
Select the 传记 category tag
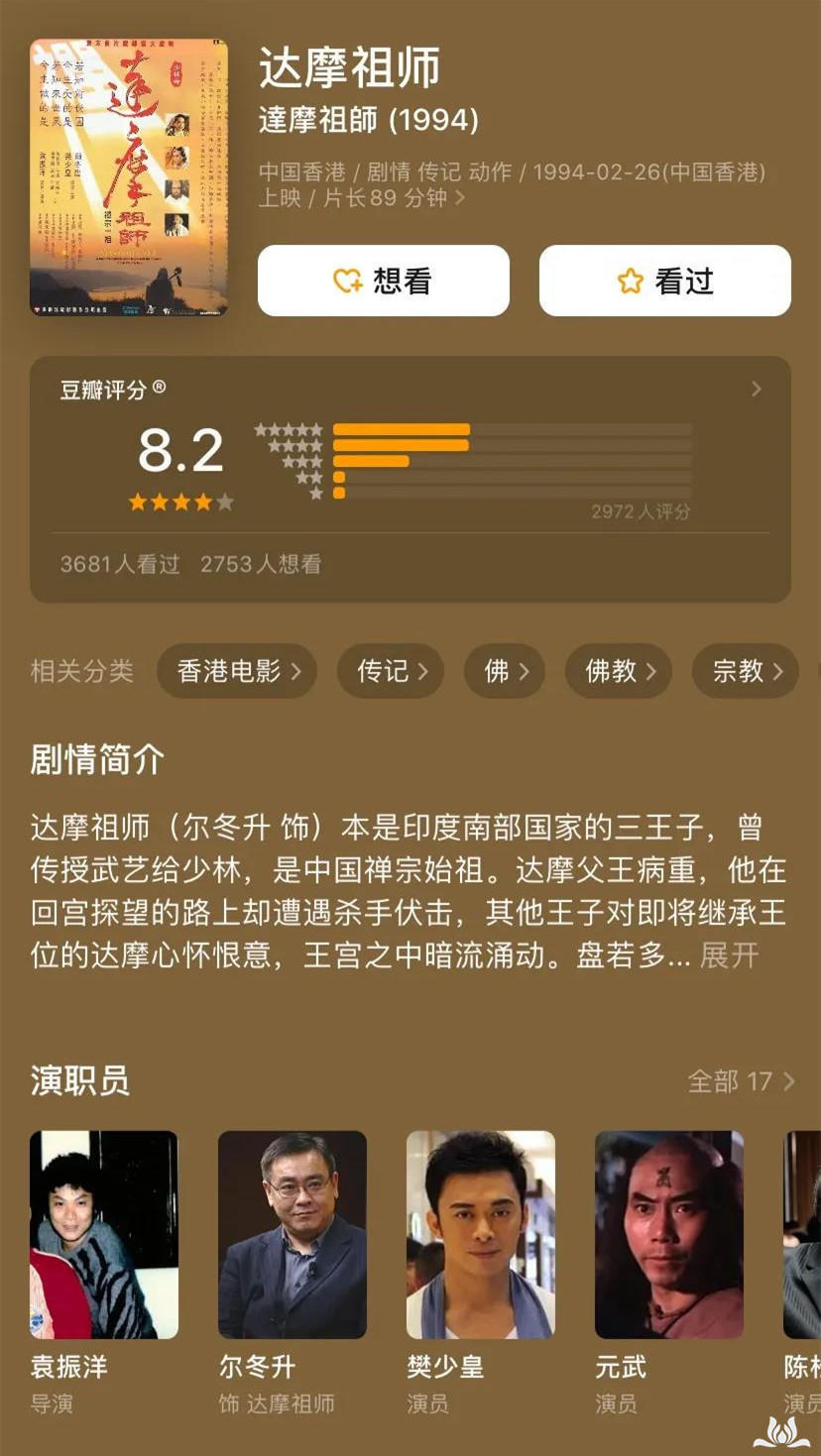pos(390,671)
